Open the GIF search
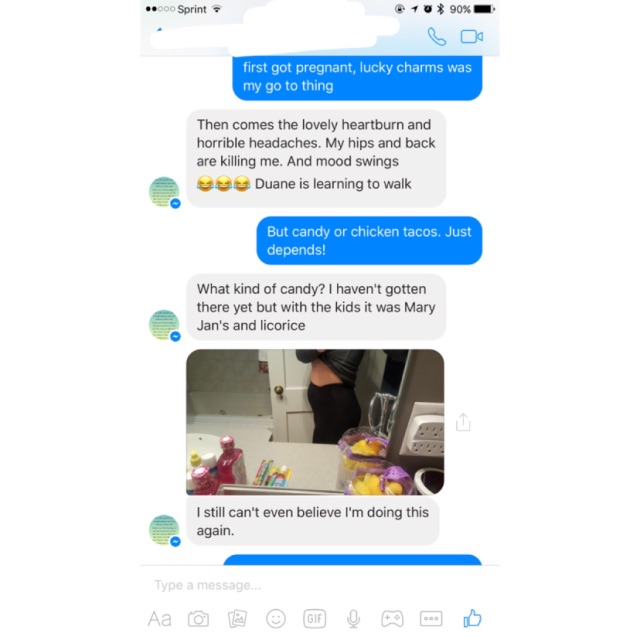This screenshot has height=640, width=640. click(x=315, y=619)
